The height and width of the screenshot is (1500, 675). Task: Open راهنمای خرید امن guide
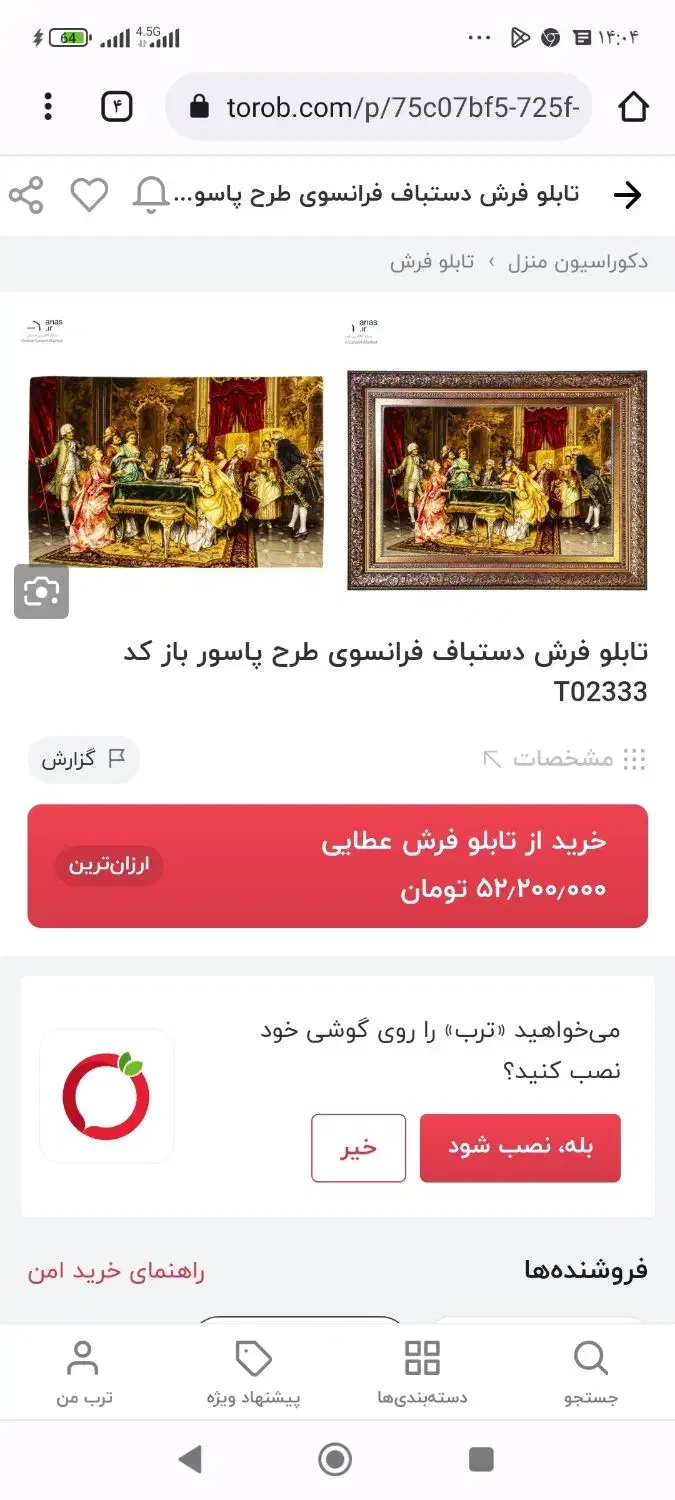coord(116,1271)
